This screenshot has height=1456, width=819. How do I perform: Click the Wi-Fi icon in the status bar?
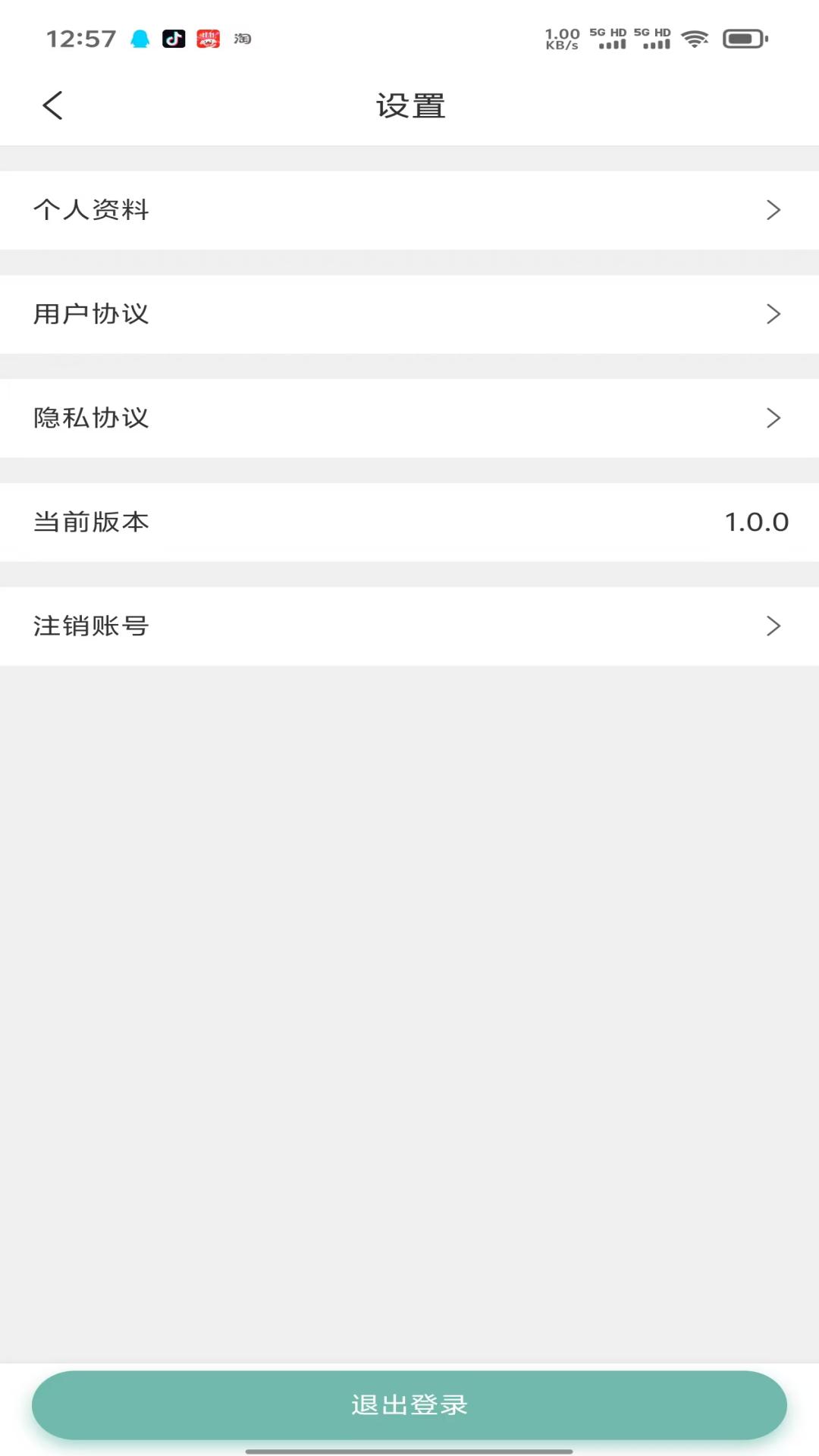point(695,39)
